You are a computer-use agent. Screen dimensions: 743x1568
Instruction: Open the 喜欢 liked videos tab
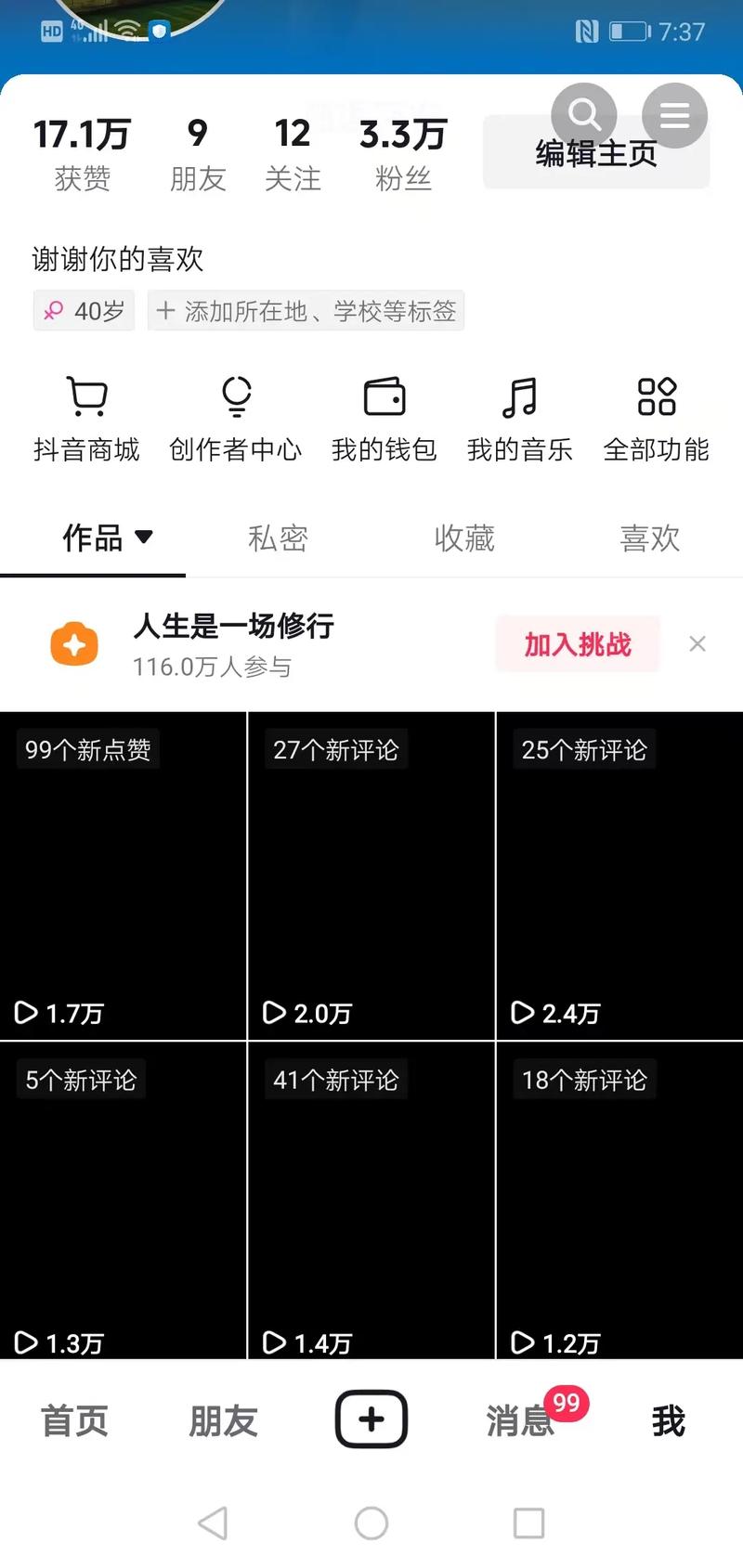[x=649, y=538]
